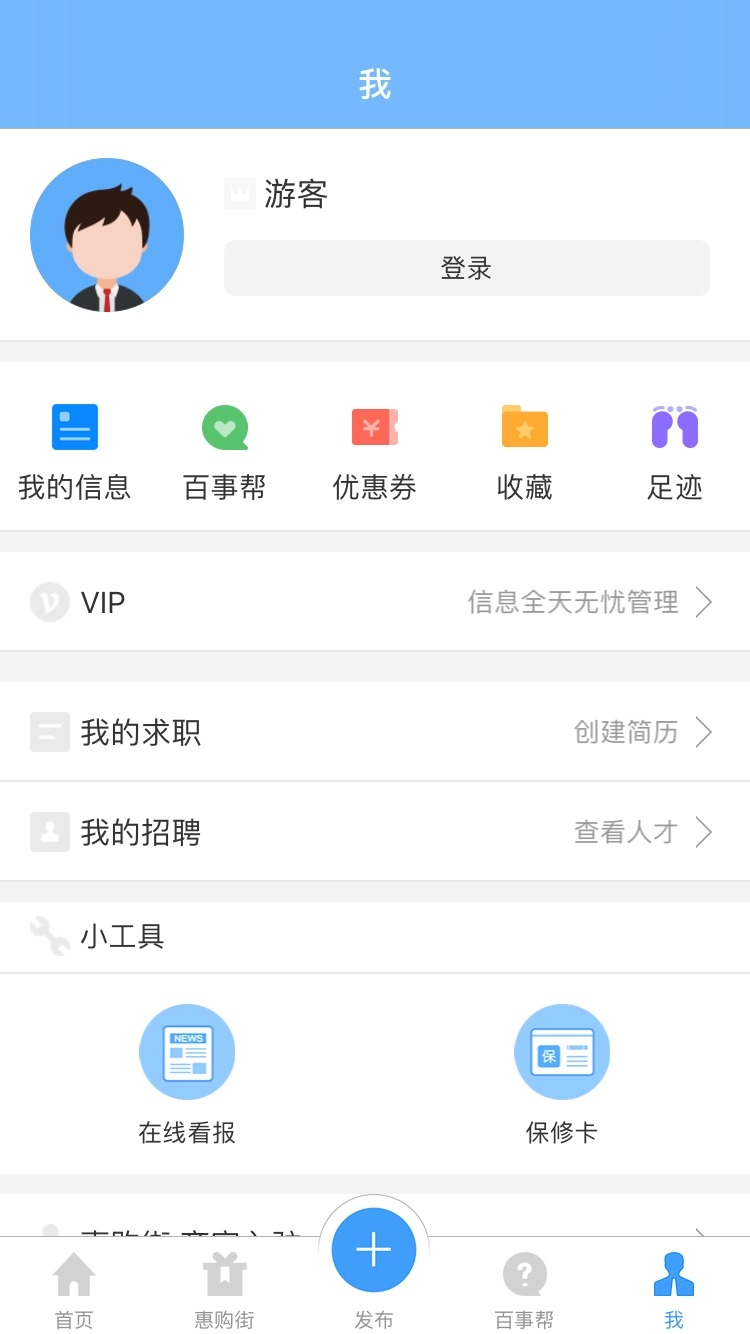The width and height of the screenshot is (750, 1334).
Task: Tap the guest profile avatar
Action: [106, 234]
